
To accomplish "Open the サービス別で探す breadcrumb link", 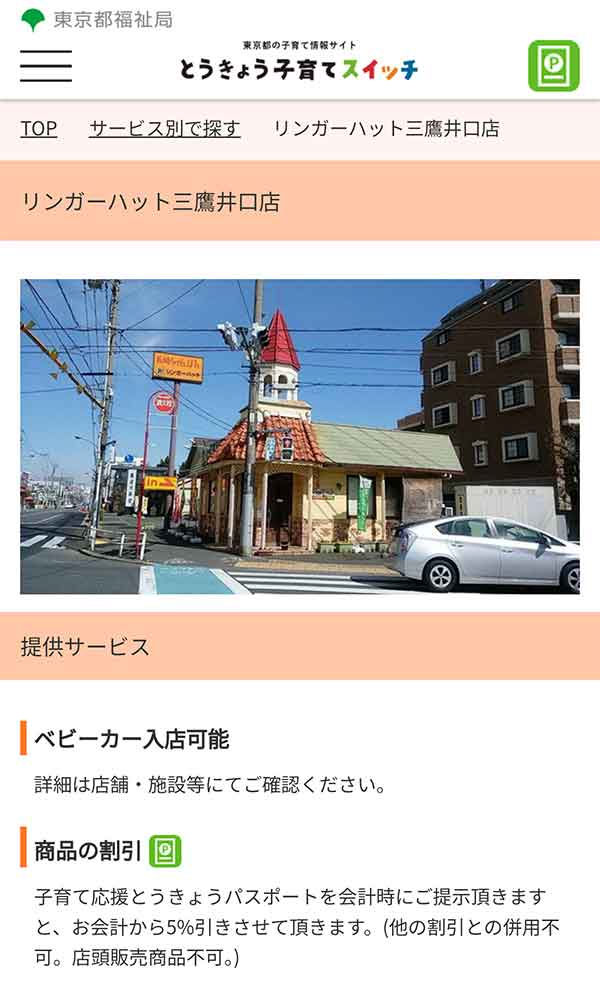I will tap(165, 128).
